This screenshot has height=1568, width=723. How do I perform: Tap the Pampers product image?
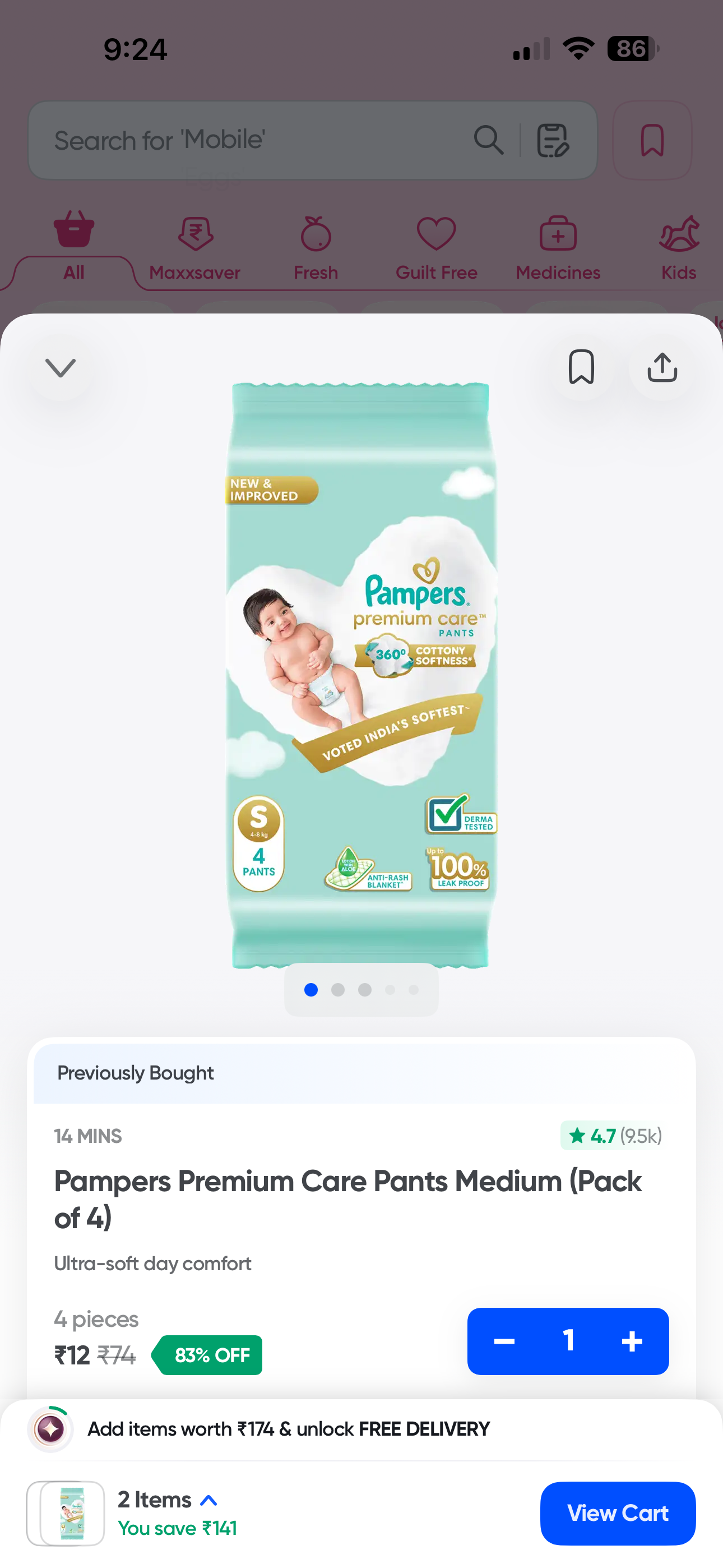361,675
